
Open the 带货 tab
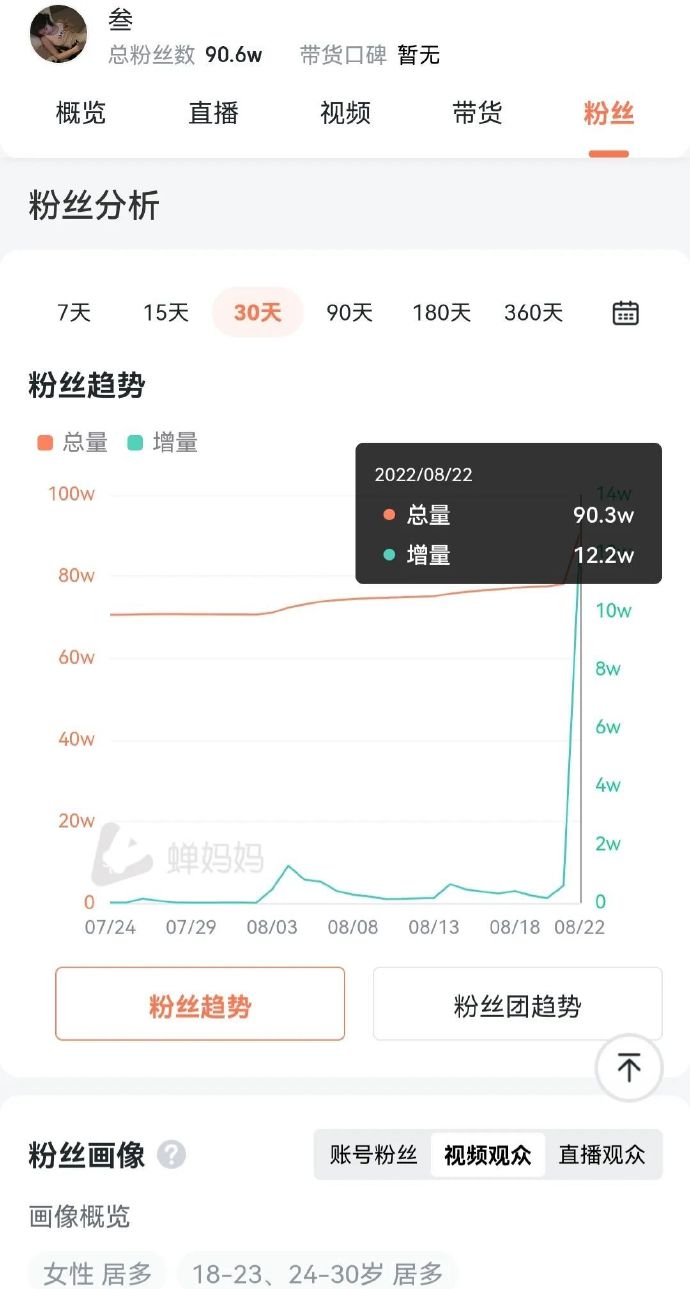coord(477,113)
